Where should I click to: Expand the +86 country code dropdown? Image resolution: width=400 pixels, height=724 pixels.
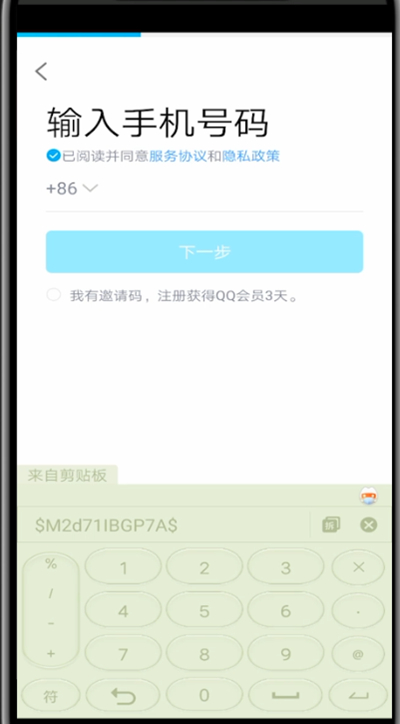pos(72,188)
